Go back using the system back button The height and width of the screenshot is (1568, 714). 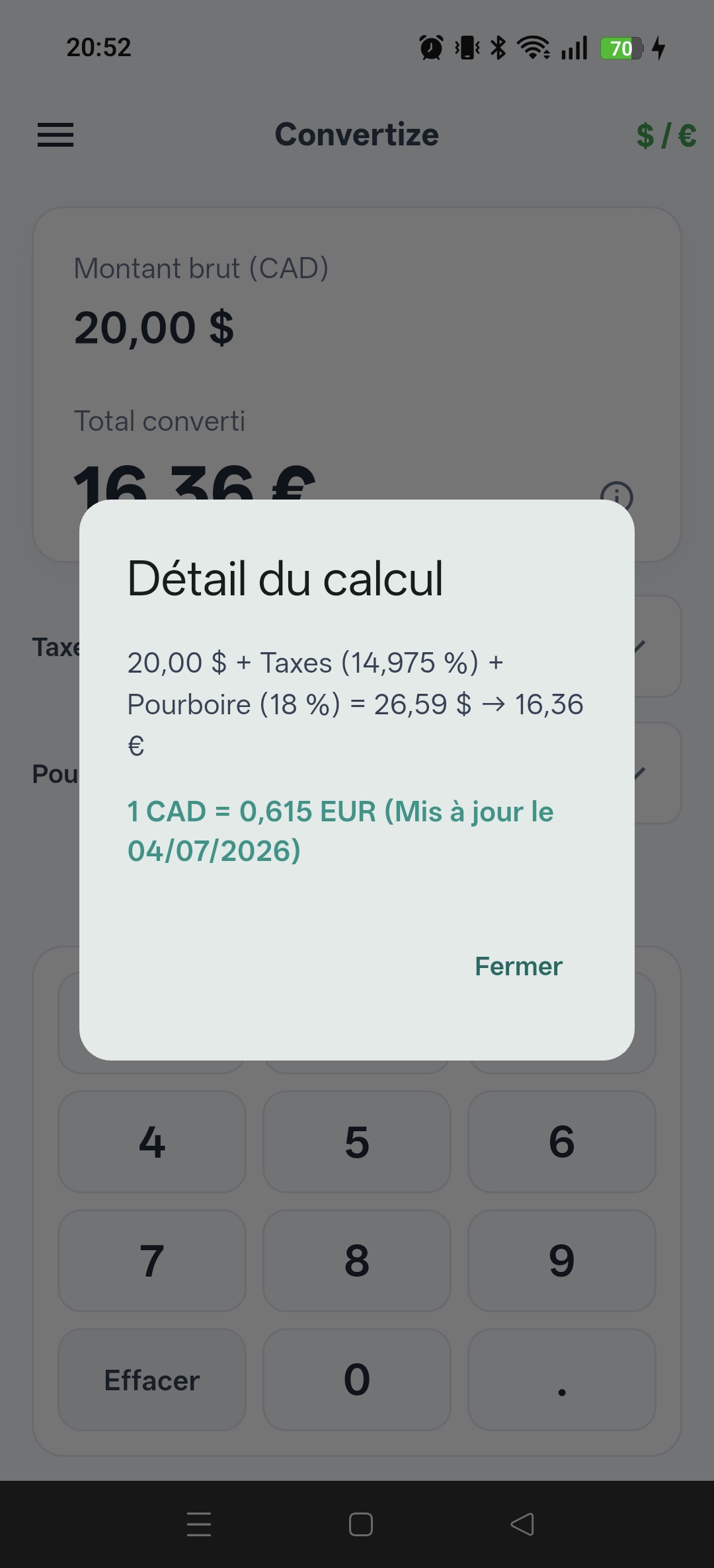[x=522, y=1524]
